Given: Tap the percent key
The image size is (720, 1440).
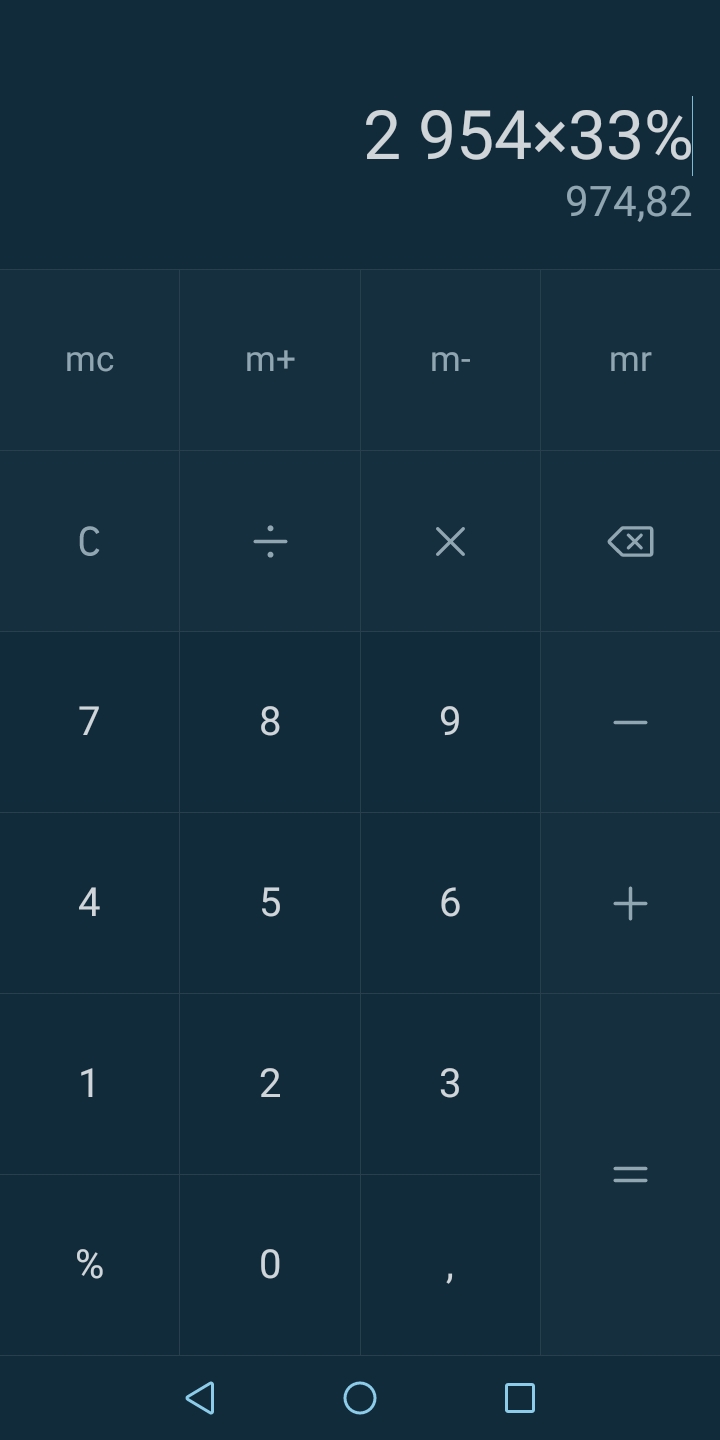Looking at the screenshot, I should (x=89, y=1265).
